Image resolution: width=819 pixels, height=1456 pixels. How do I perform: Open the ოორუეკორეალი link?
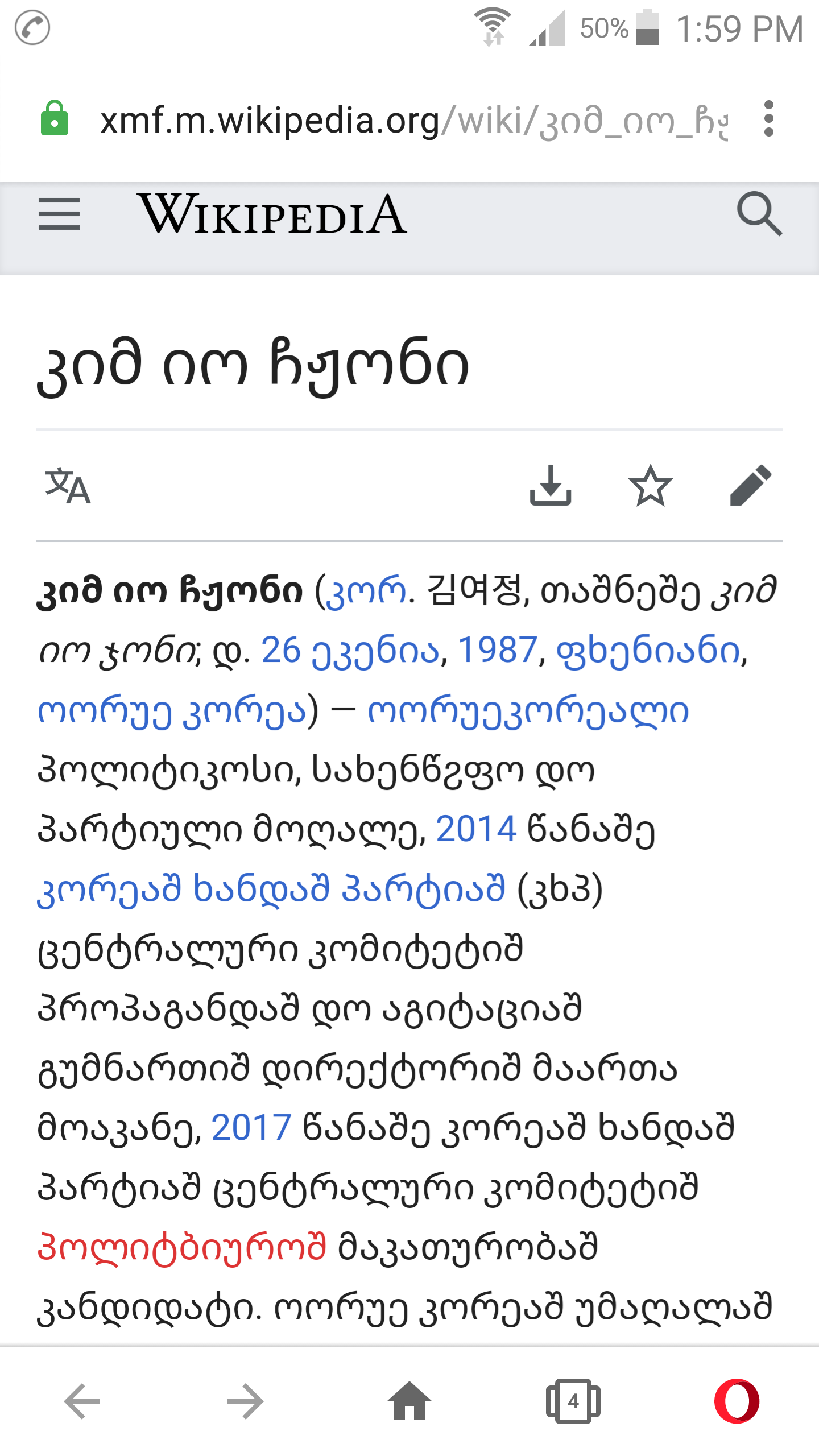coord(528,710)
